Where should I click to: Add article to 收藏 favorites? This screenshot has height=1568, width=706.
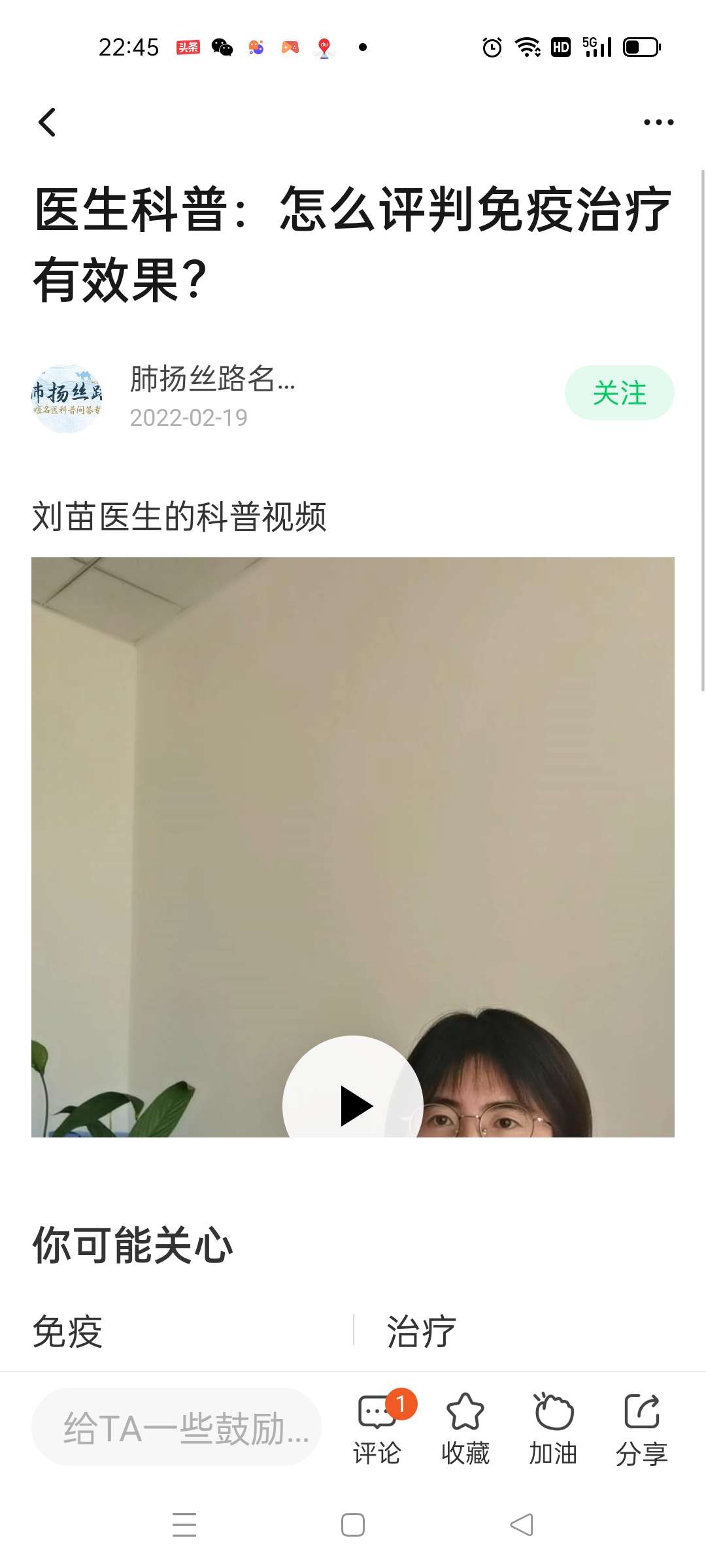coord(465,1428)
